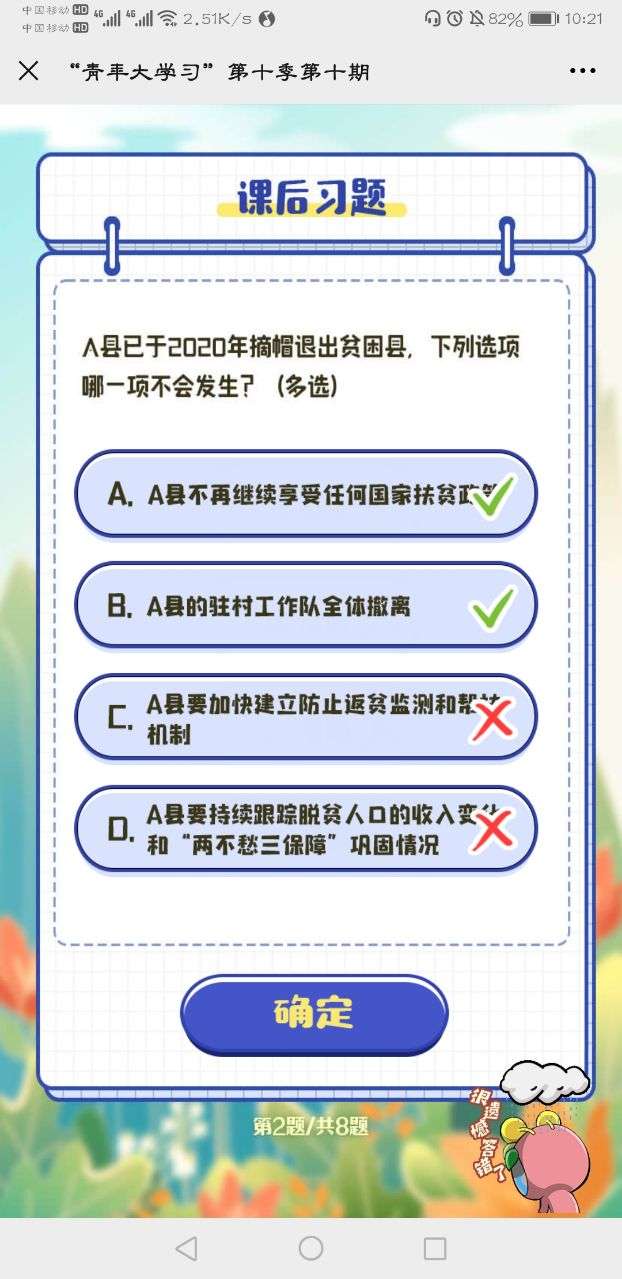
Task: Go back with system back button
Action: click(x=186, y=1248)
